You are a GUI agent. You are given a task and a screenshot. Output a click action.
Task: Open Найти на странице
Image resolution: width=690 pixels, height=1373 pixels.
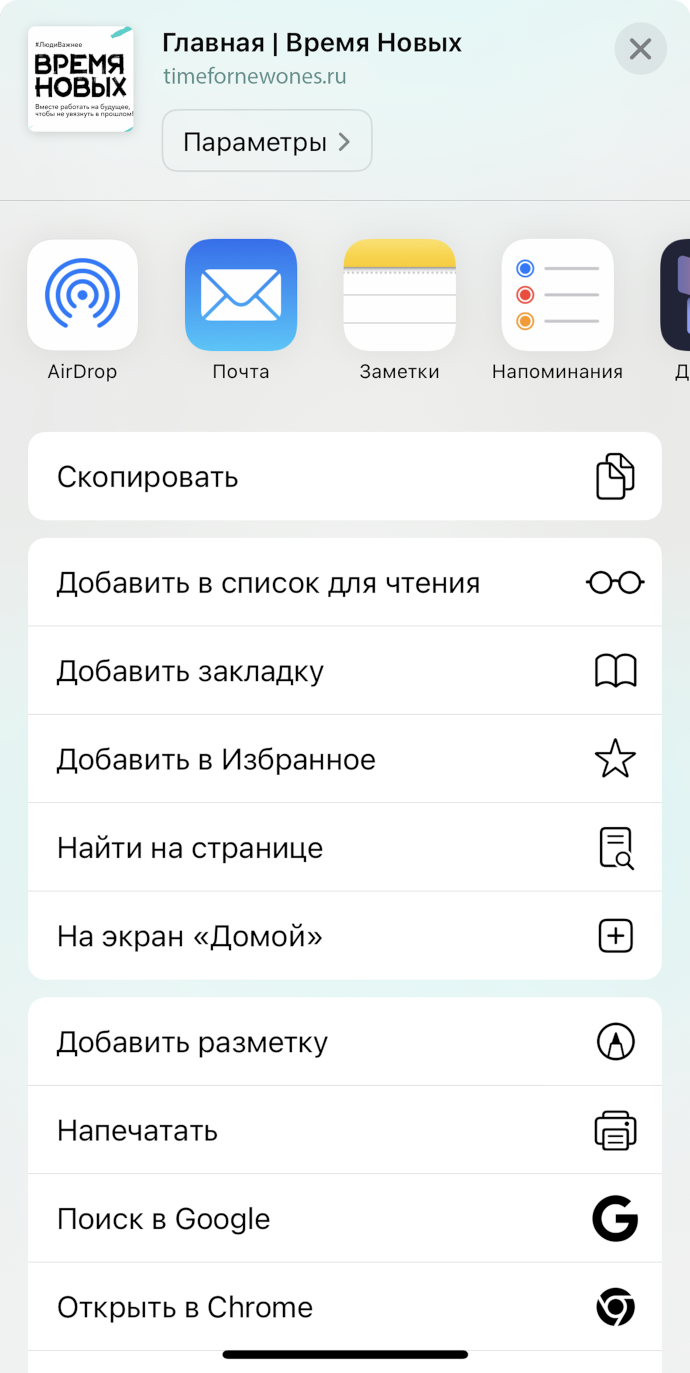(x=345, y=848)
